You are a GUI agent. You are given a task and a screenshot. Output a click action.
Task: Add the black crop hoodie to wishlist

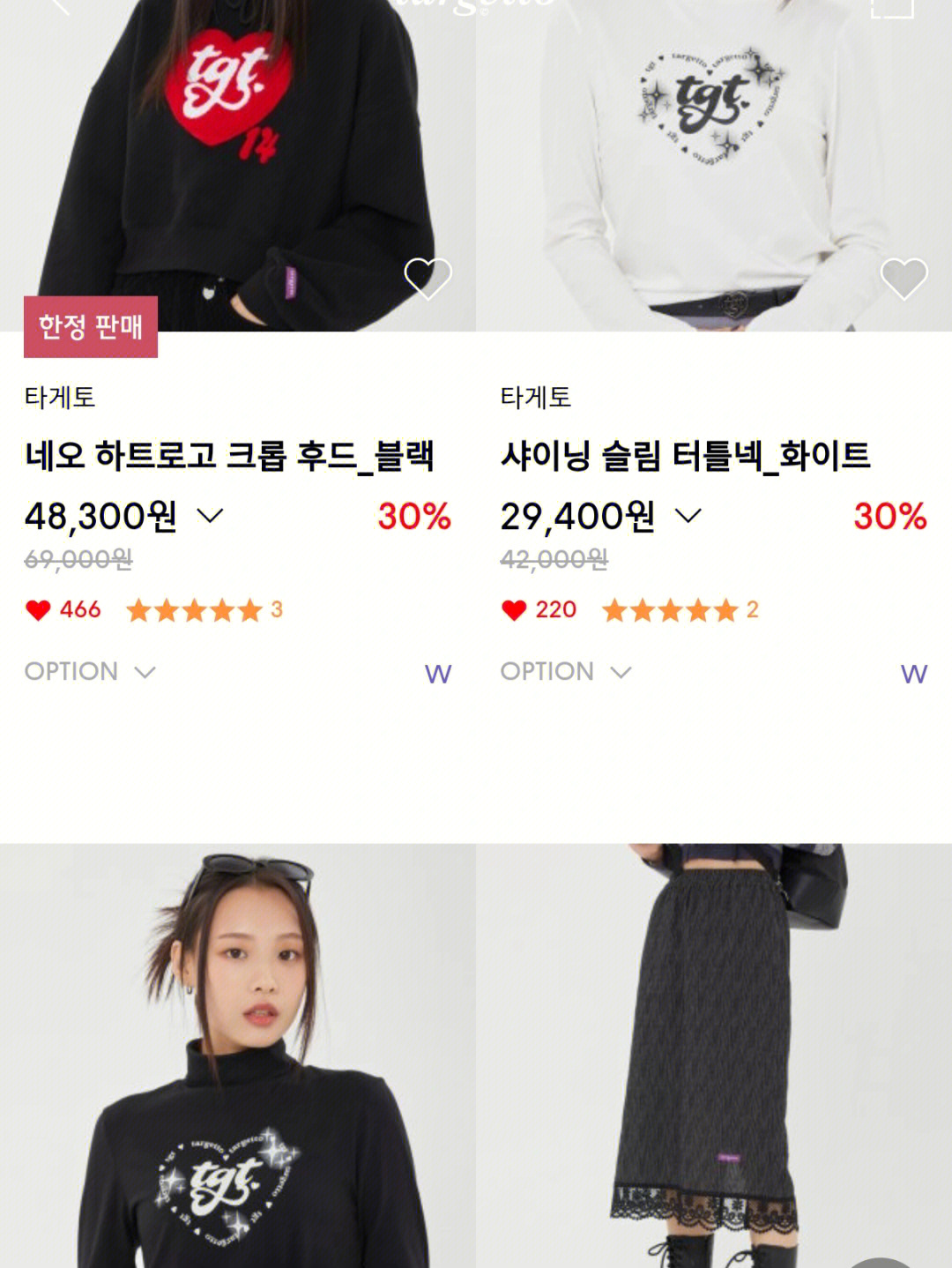pyautogui.click(x=428, y=279)
